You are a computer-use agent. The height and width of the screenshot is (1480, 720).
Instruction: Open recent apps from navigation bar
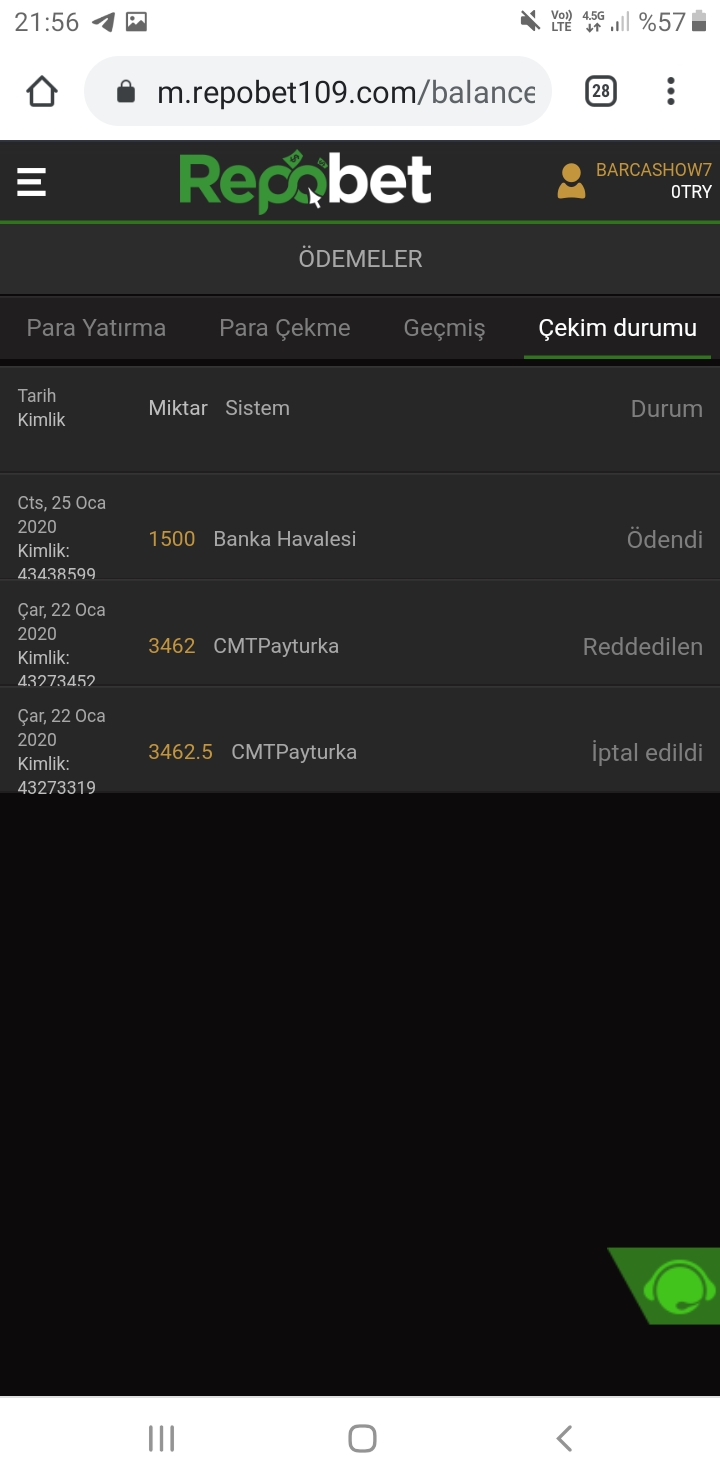point(161,1439)
